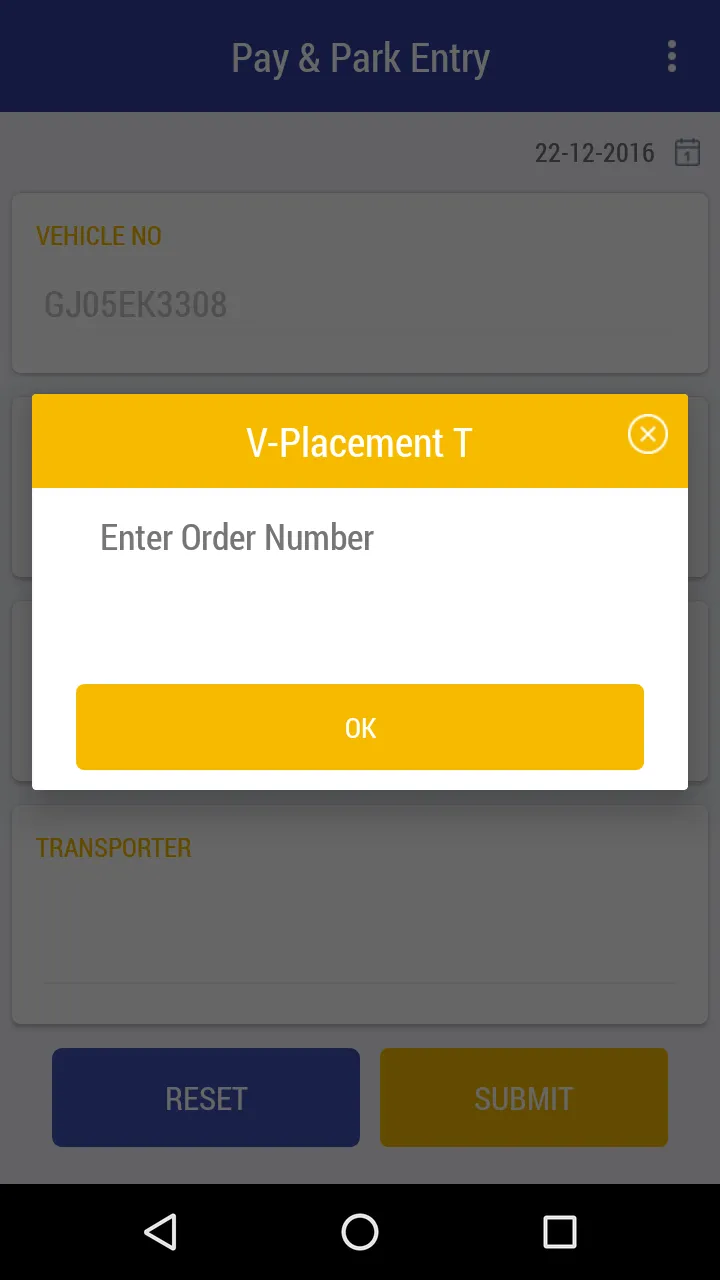Screen dimensions: 720x1280
Task: Go back using the system back button
Action: pyautogui.click(x=160, y=1232)
